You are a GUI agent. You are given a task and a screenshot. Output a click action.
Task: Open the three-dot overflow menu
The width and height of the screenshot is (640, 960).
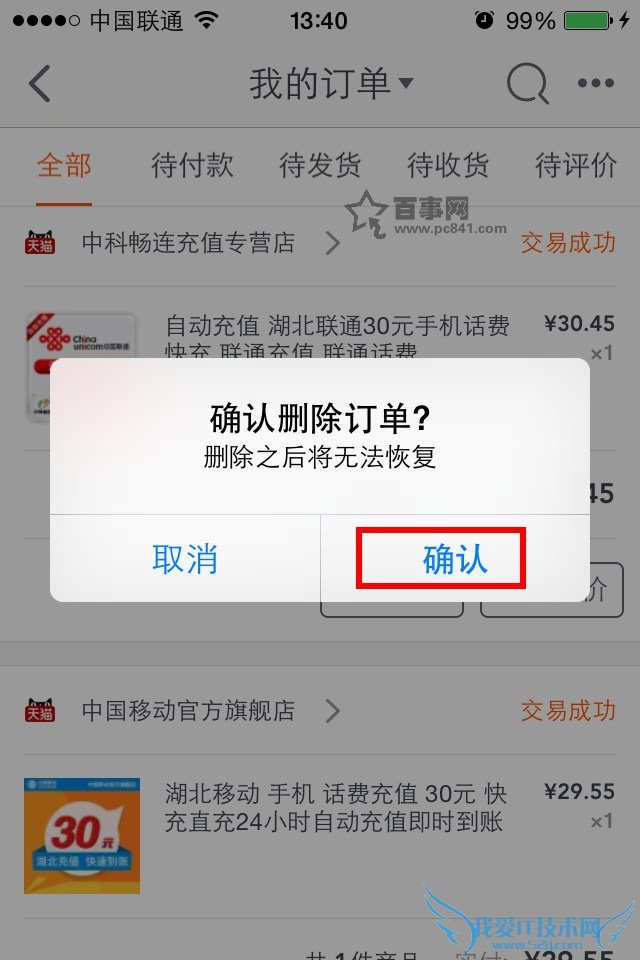coord(596,84)
